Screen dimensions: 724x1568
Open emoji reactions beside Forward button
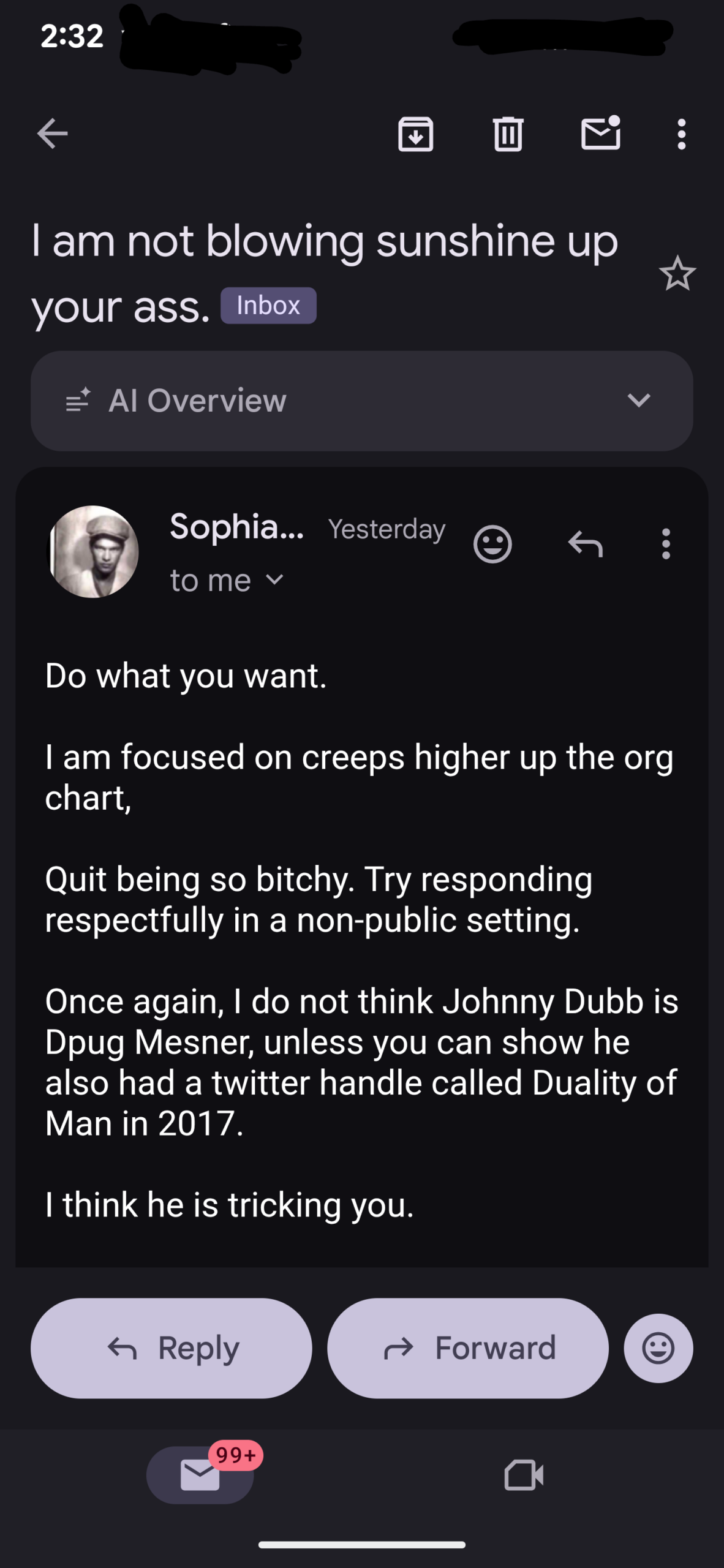tap(658, 1348)
